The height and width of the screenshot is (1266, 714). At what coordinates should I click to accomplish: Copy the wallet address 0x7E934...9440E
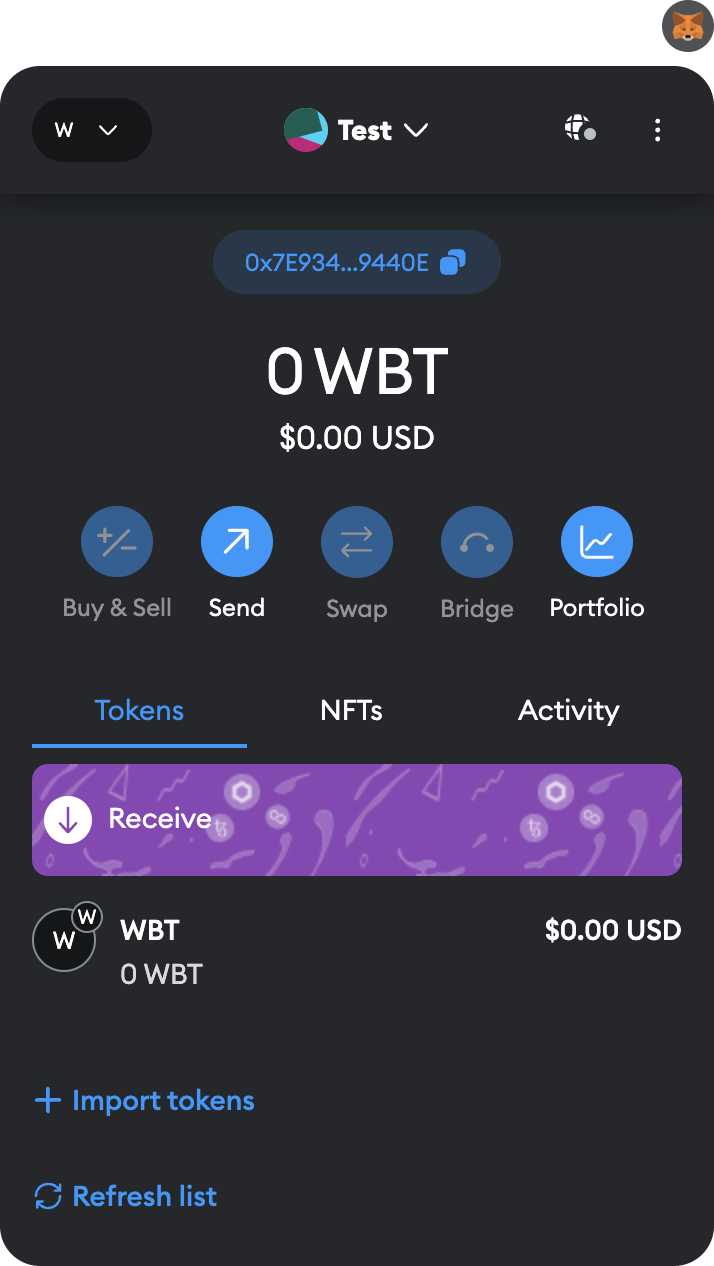point(356,263)
